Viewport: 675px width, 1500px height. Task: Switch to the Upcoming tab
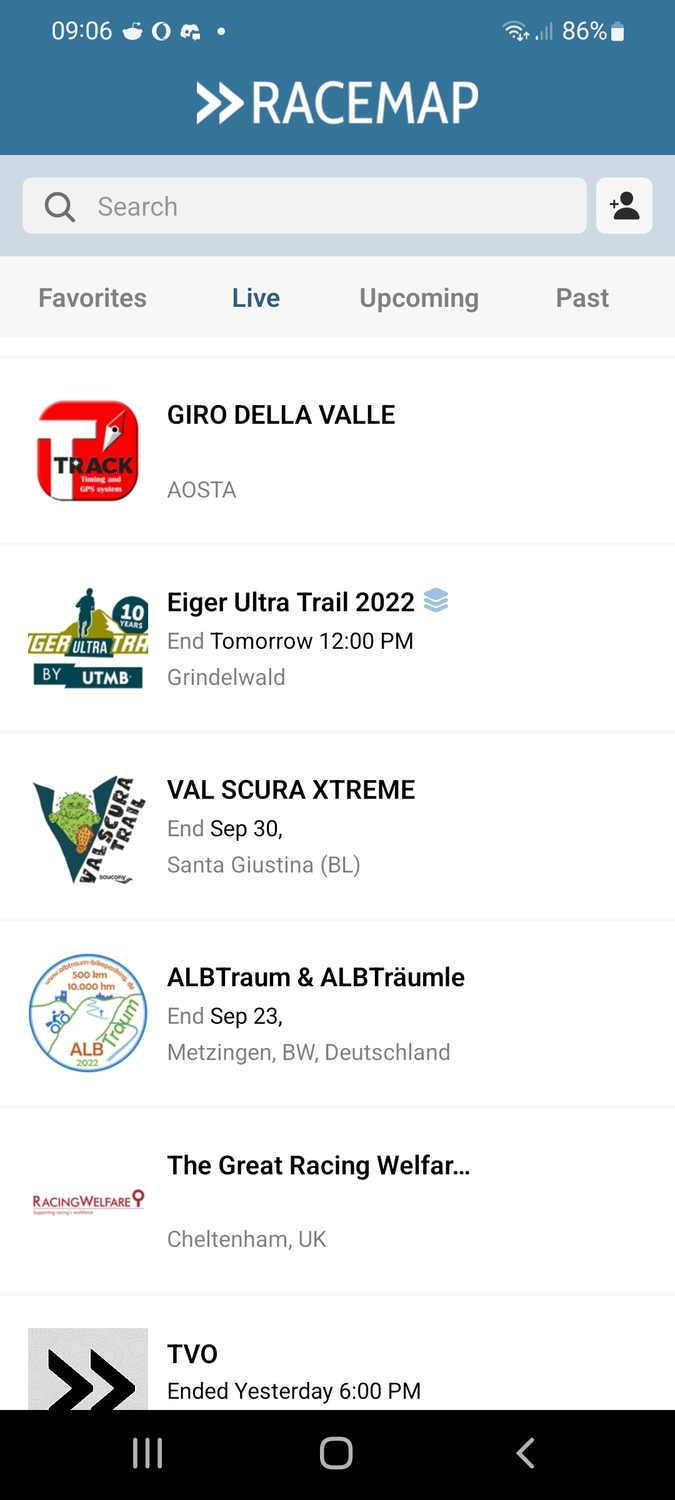[419, 298]
